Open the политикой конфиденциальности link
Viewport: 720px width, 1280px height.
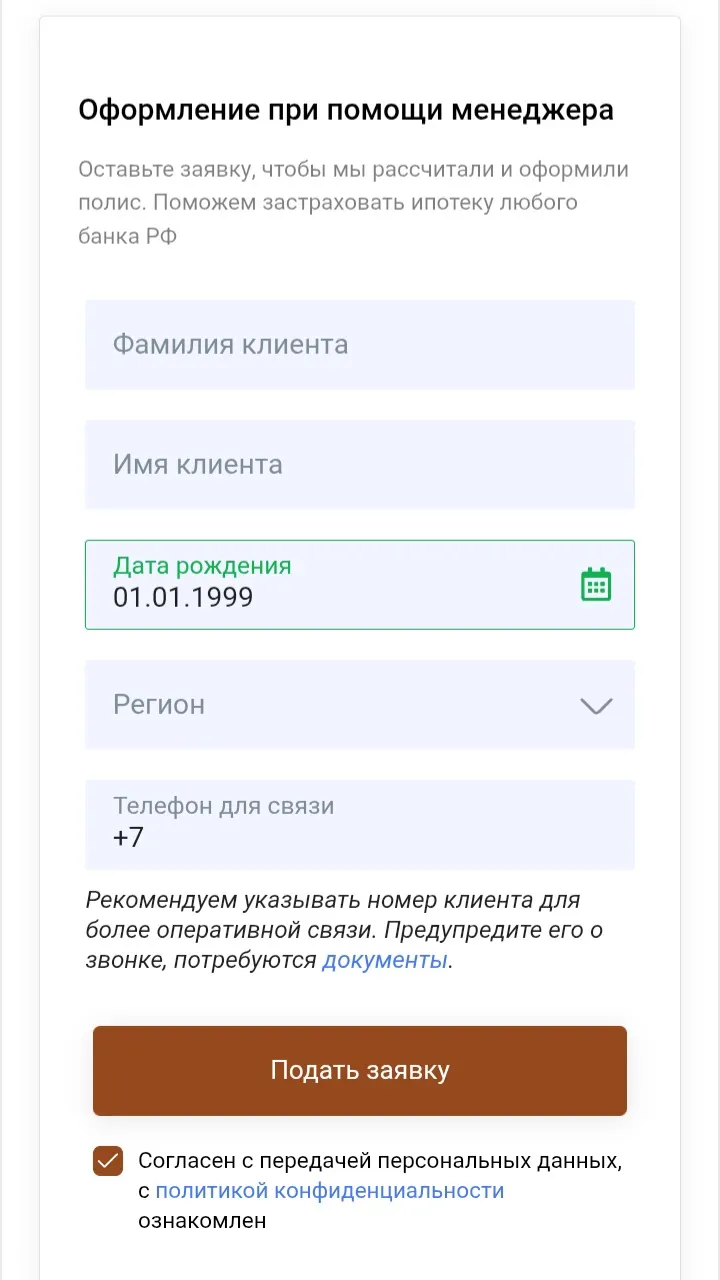[330, 1191]
